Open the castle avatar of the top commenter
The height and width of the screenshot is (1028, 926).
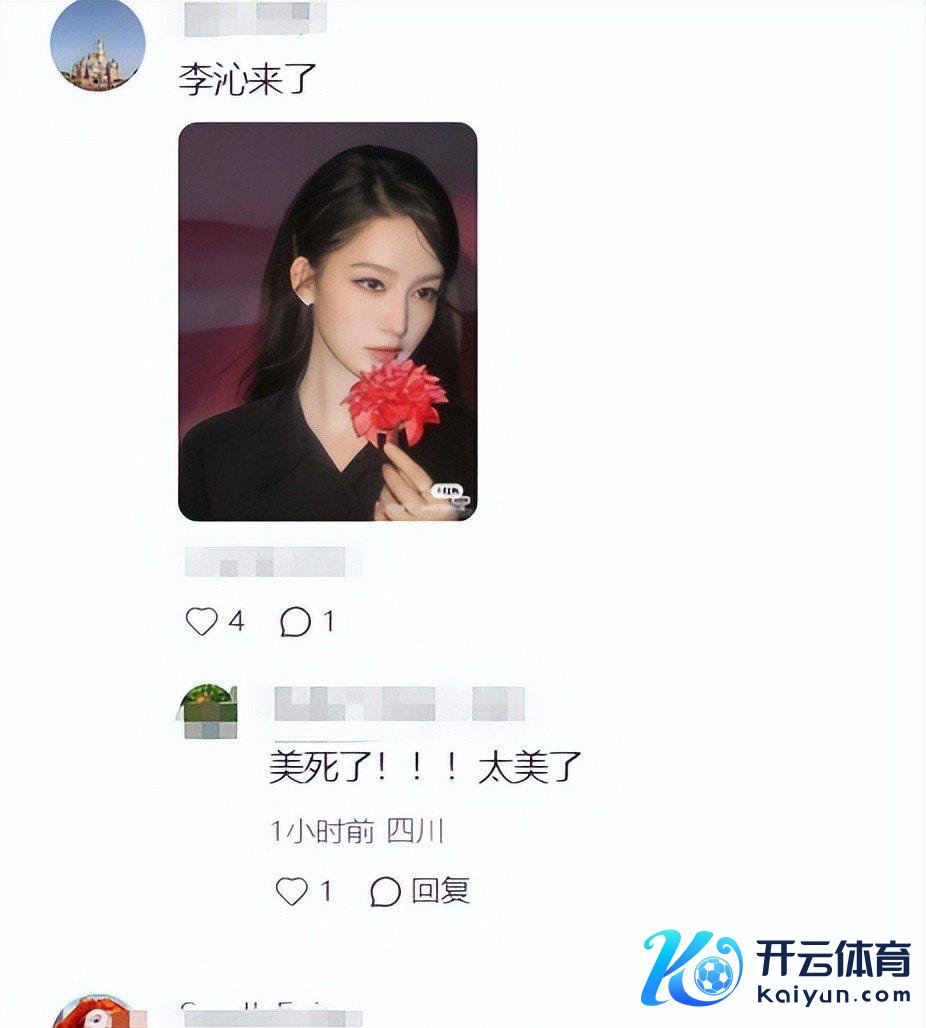96,47
